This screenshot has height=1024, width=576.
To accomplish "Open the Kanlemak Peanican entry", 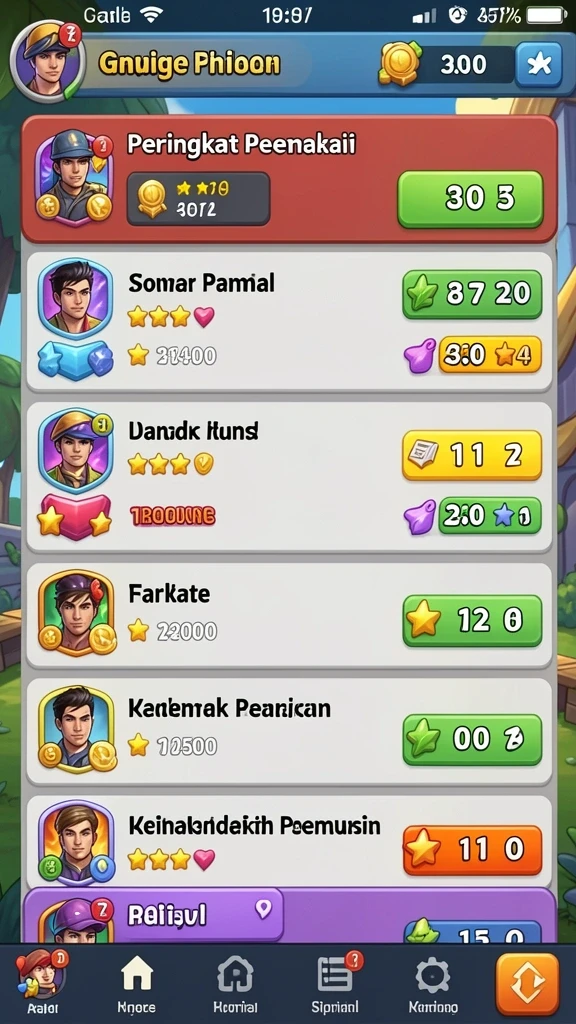I will (289, 731).
